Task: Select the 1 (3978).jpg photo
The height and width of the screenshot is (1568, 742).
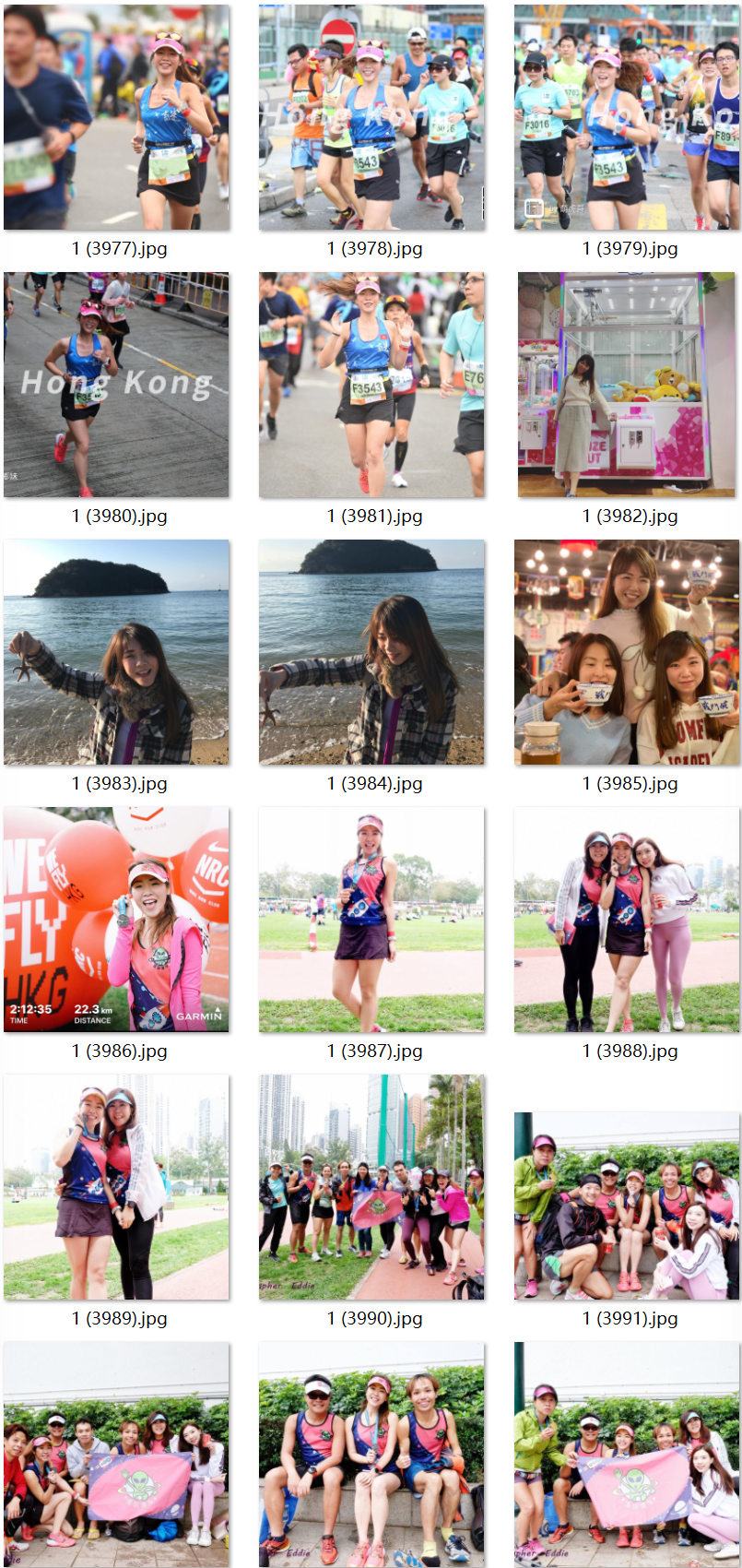Action: (x=371, y=117)
